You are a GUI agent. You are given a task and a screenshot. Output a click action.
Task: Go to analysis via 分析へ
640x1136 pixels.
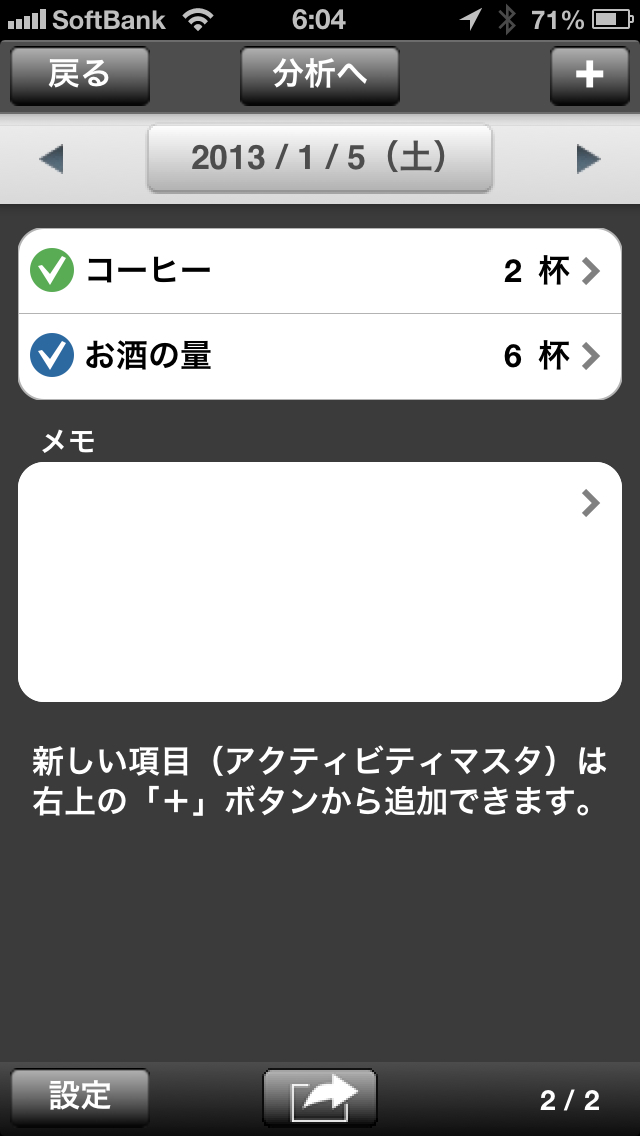pyautogui.click(x=319, y=75)
